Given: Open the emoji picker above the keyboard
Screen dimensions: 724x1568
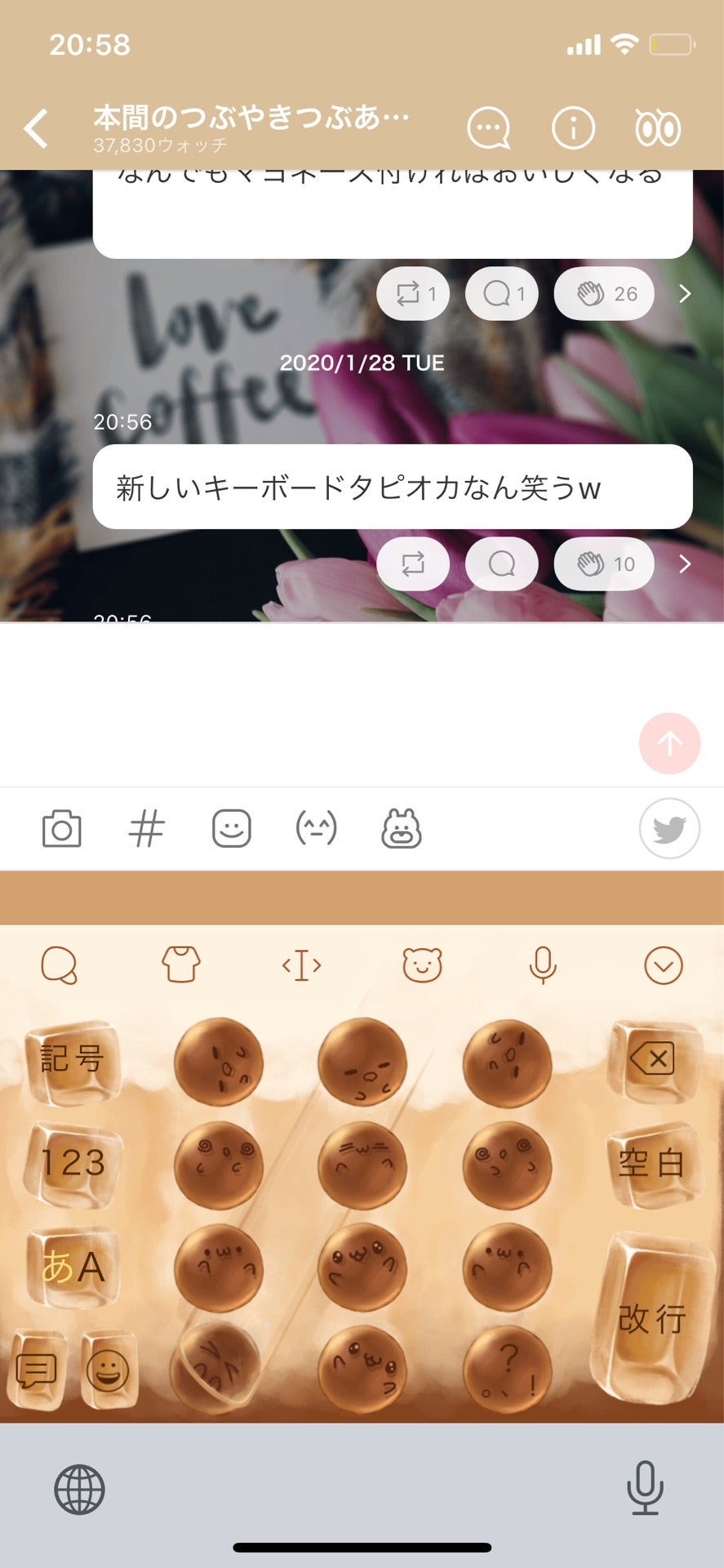Looking at the screenshot, I should 233,828.
